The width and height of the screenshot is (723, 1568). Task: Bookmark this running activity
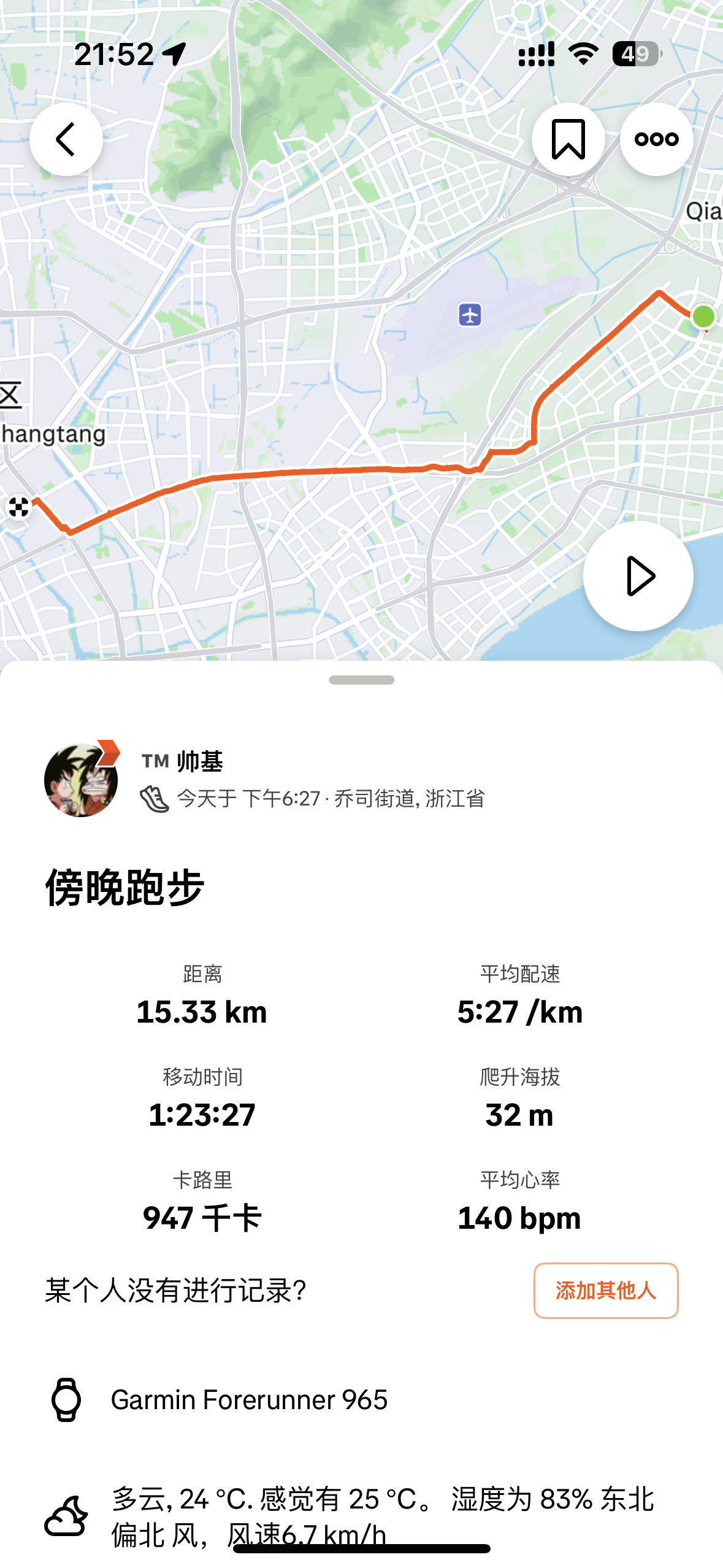568,139
